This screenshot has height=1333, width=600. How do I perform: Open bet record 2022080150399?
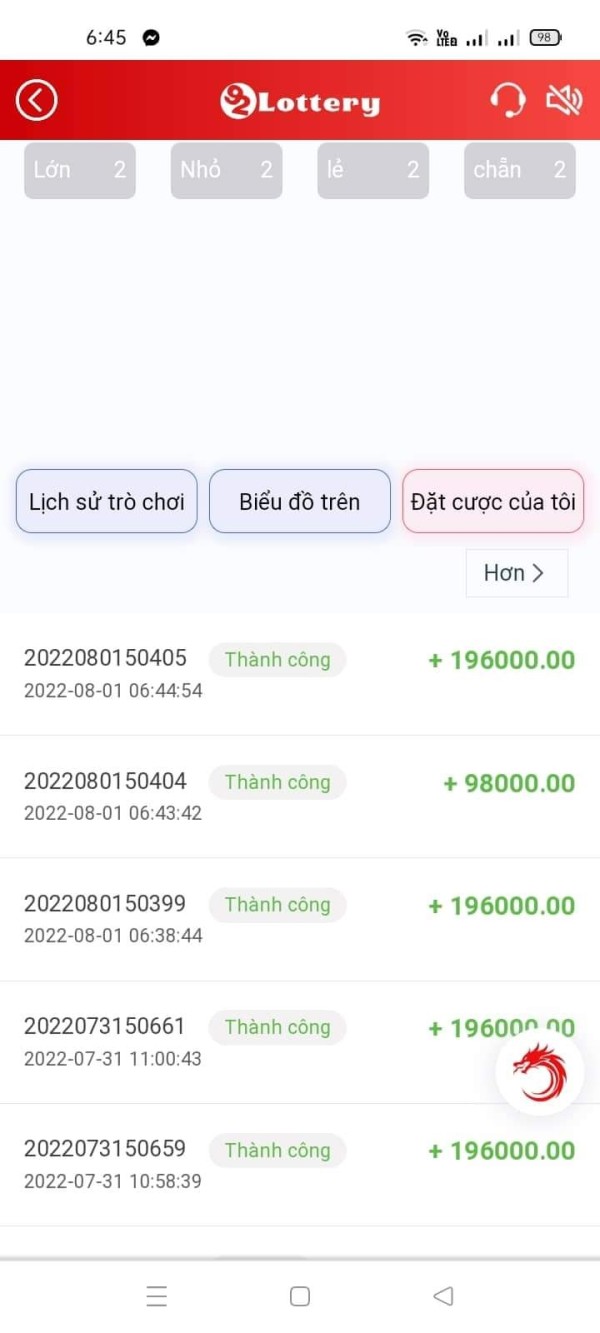coord(300,919)
